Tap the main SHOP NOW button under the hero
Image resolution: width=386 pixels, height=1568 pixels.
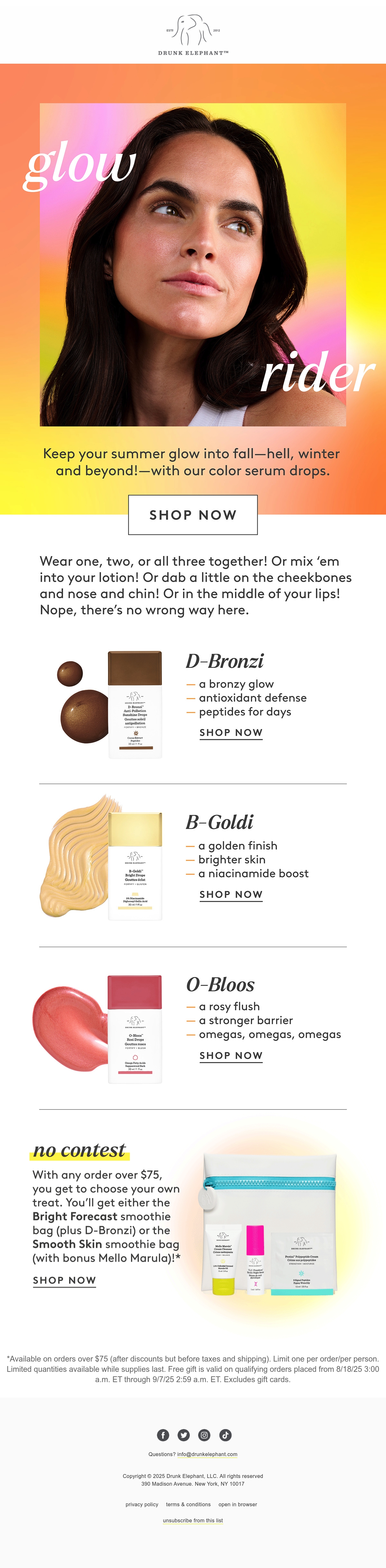pyautogui.click(x=192, y=515)
